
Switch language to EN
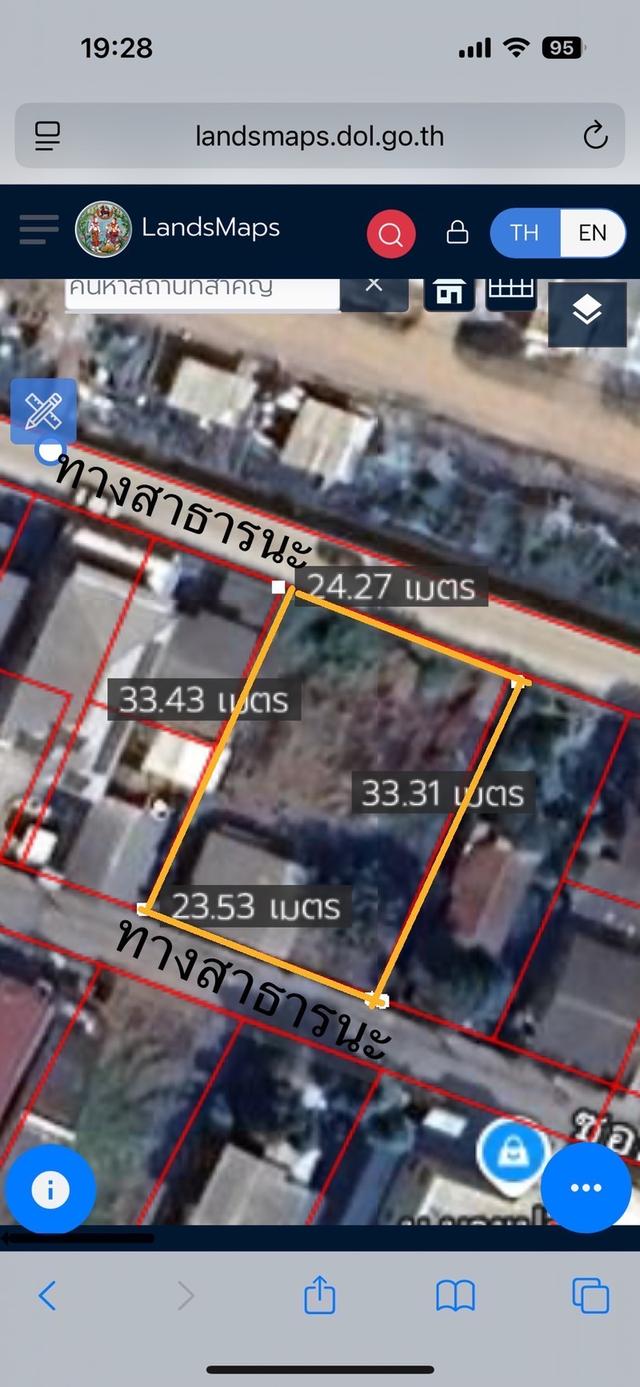592,233
